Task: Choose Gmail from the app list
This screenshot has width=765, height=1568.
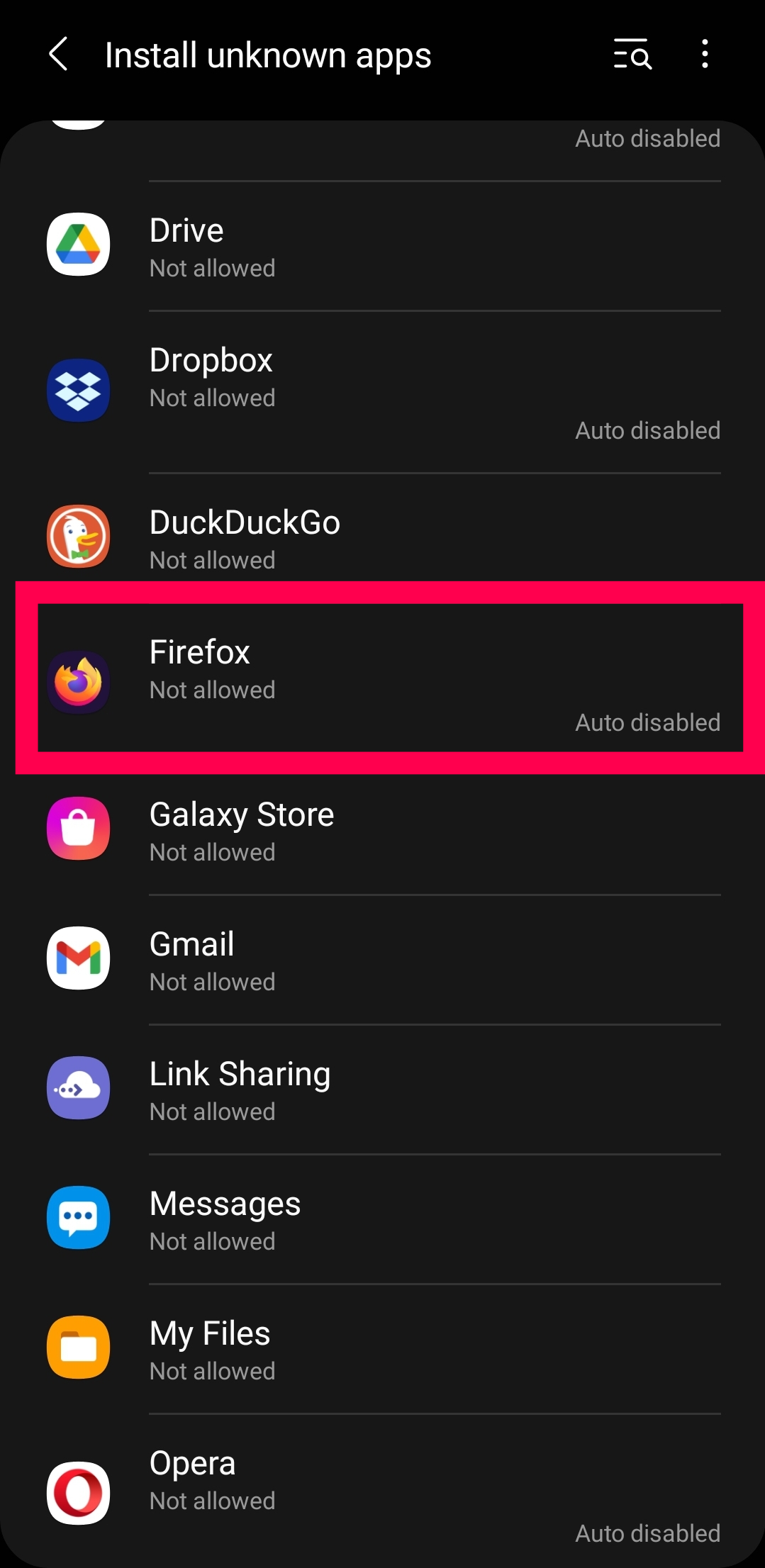Action: pyautogui.click(x=383, y=961)
